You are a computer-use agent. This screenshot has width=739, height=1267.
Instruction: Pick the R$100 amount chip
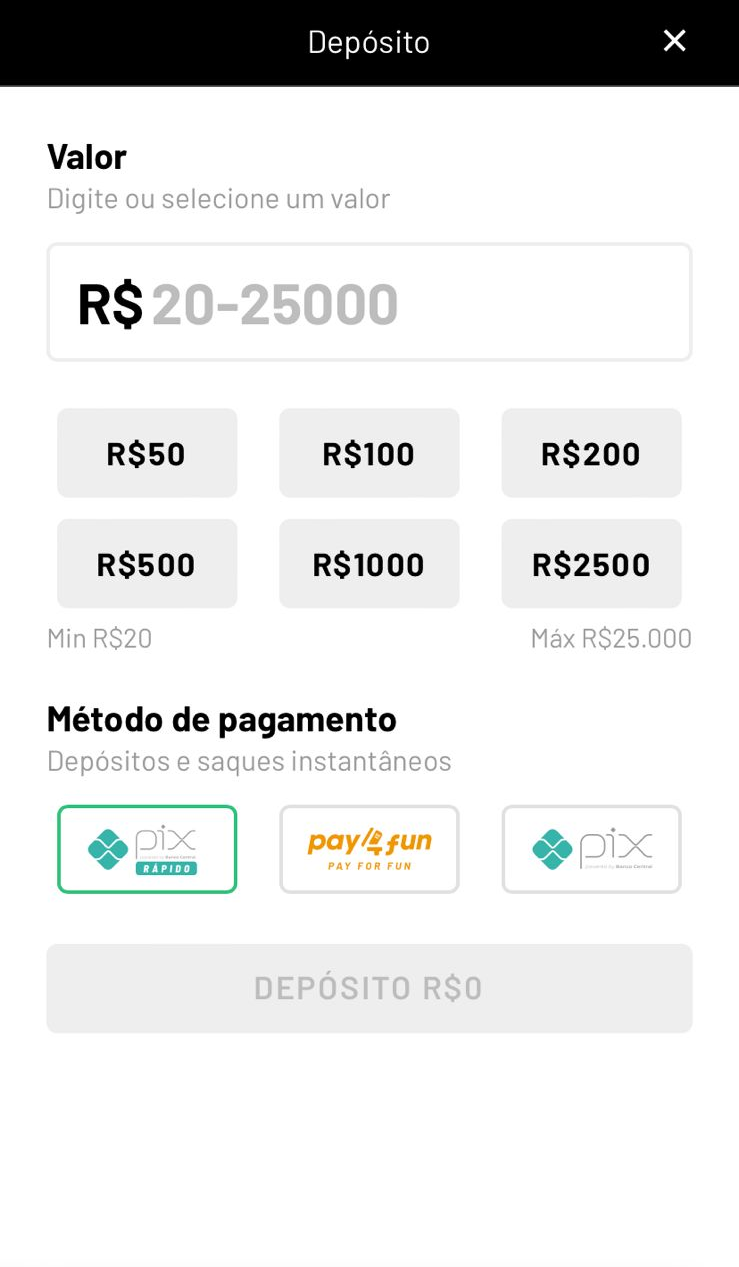[x=369, y=452]
